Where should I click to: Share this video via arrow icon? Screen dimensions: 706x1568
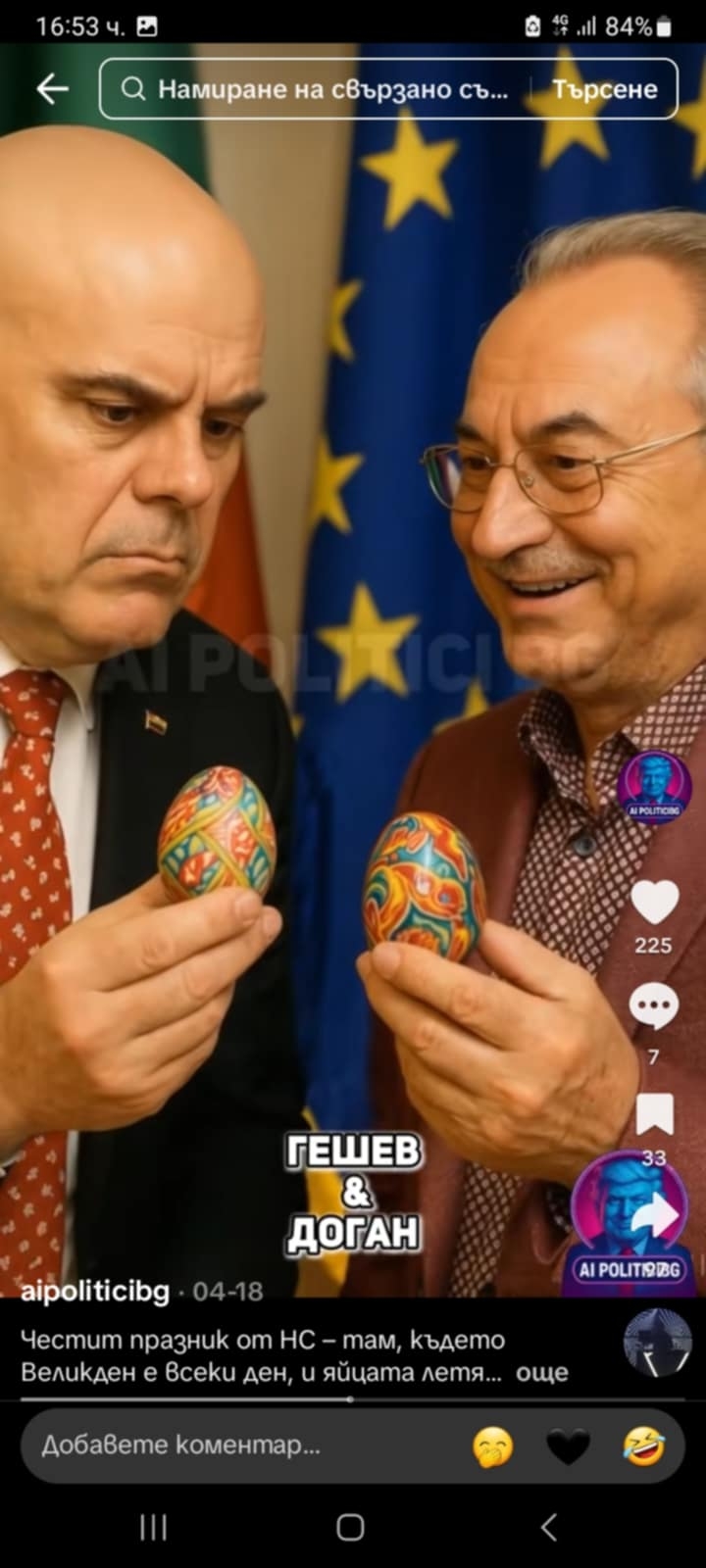656,1216
